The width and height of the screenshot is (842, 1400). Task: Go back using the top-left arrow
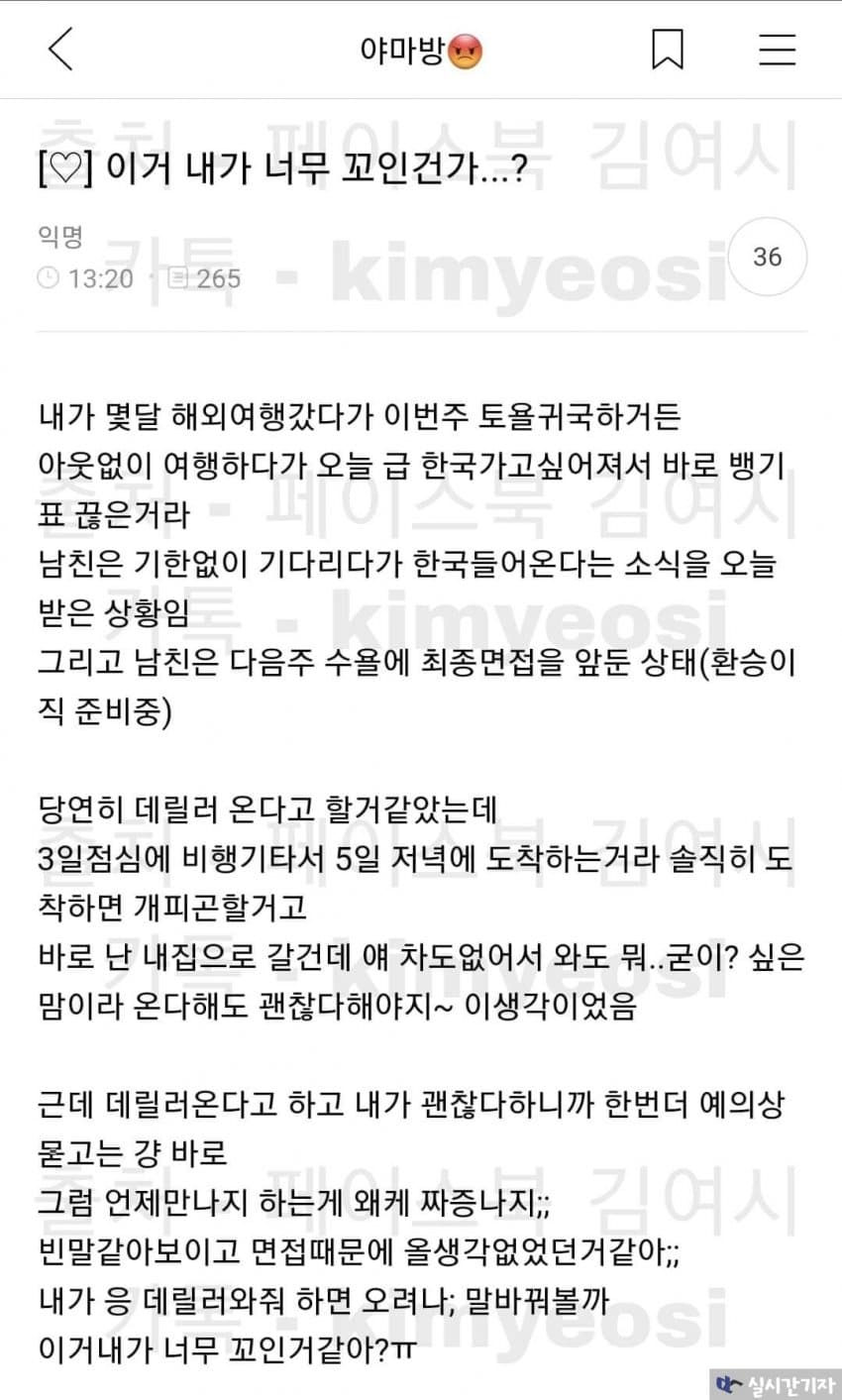[60, 49]
